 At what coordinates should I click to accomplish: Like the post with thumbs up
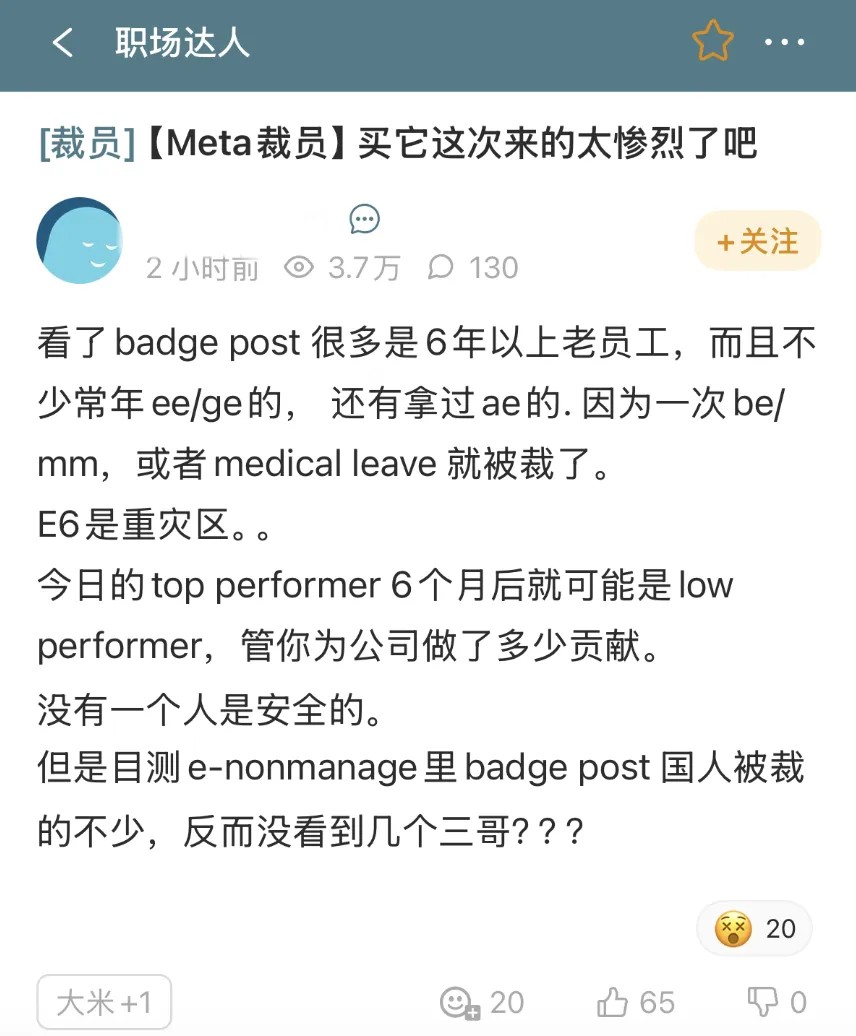(611, 1002)
